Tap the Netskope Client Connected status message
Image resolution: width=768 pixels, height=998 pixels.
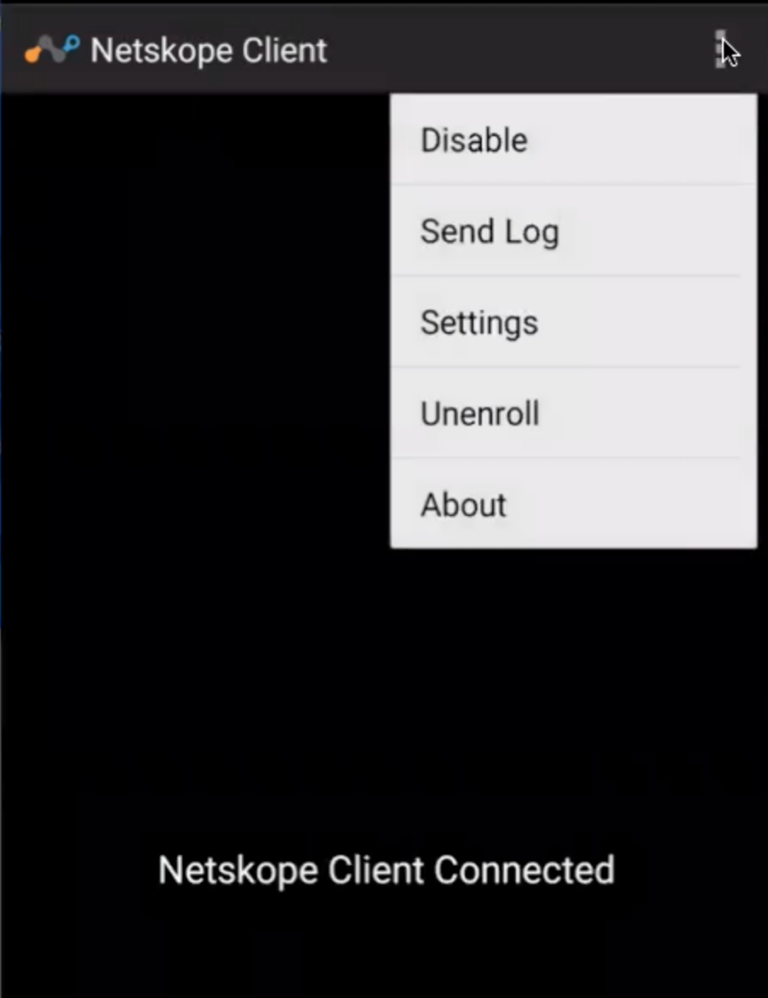385,870
